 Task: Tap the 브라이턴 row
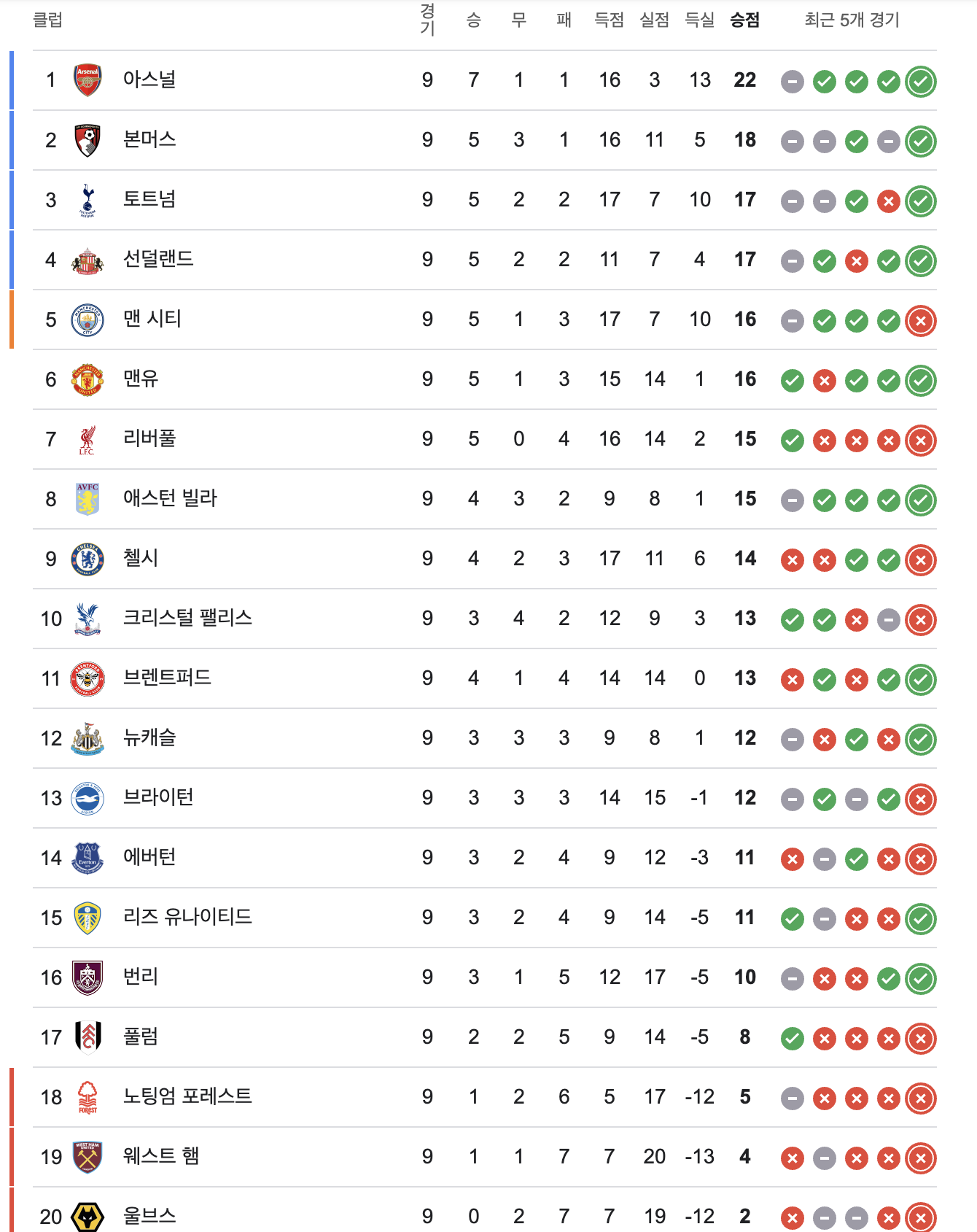pos(158,797)
